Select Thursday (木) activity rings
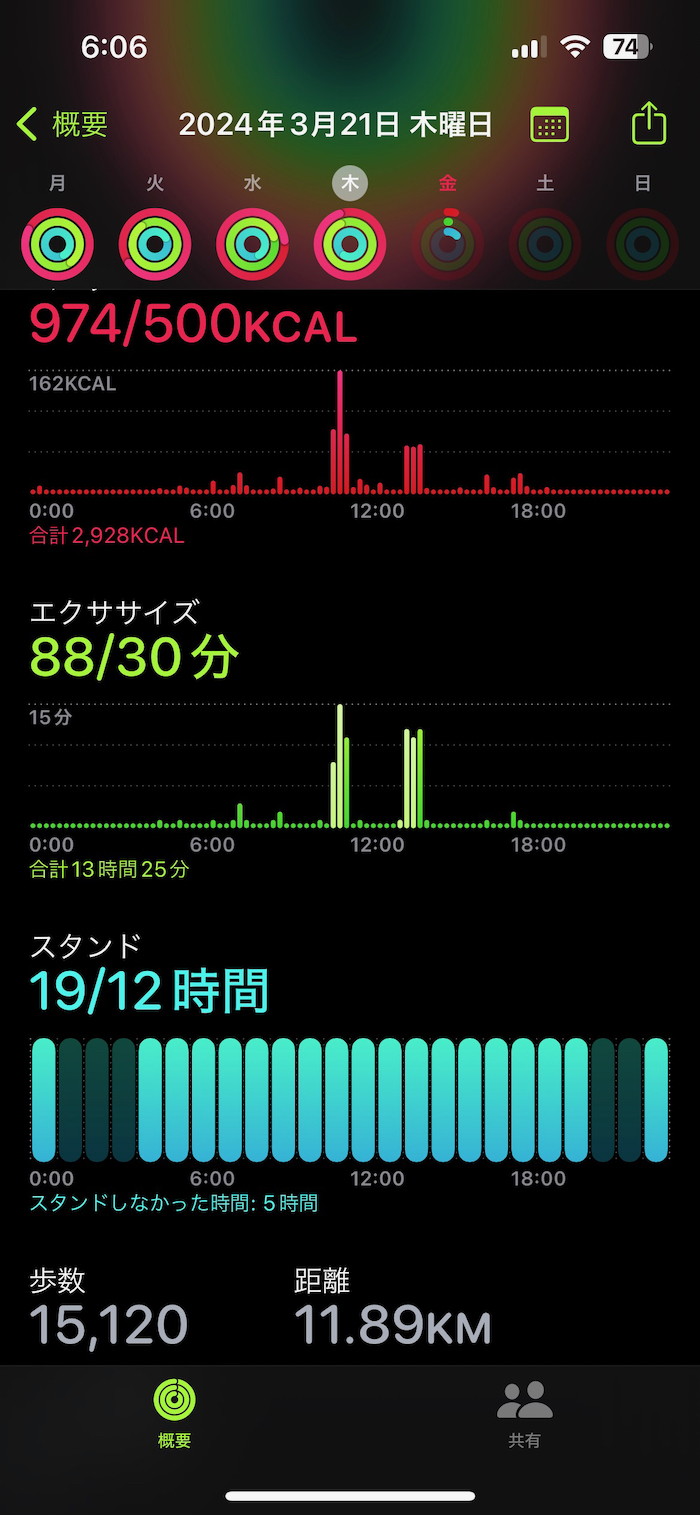 (350, 243)
